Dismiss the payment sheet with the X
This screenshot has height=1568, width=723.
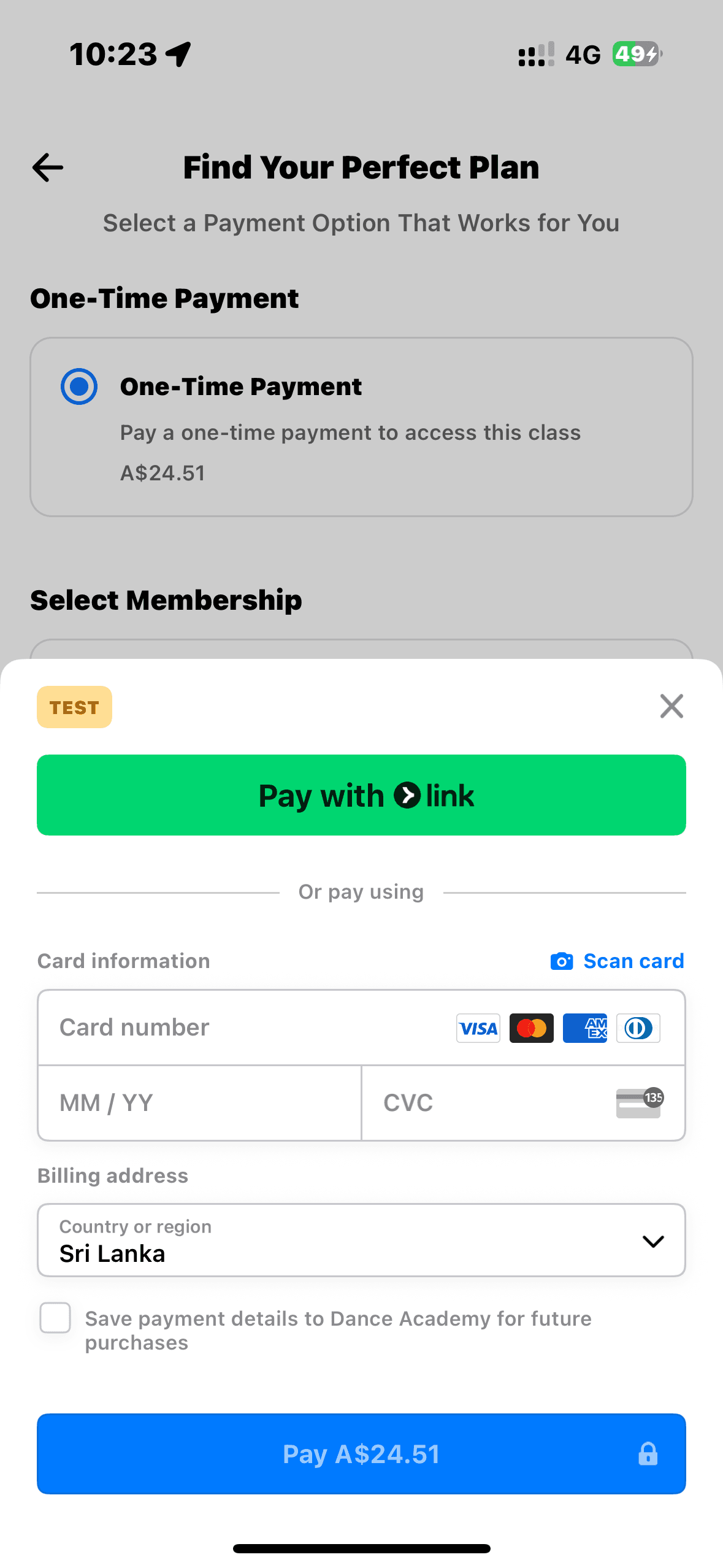671,706
